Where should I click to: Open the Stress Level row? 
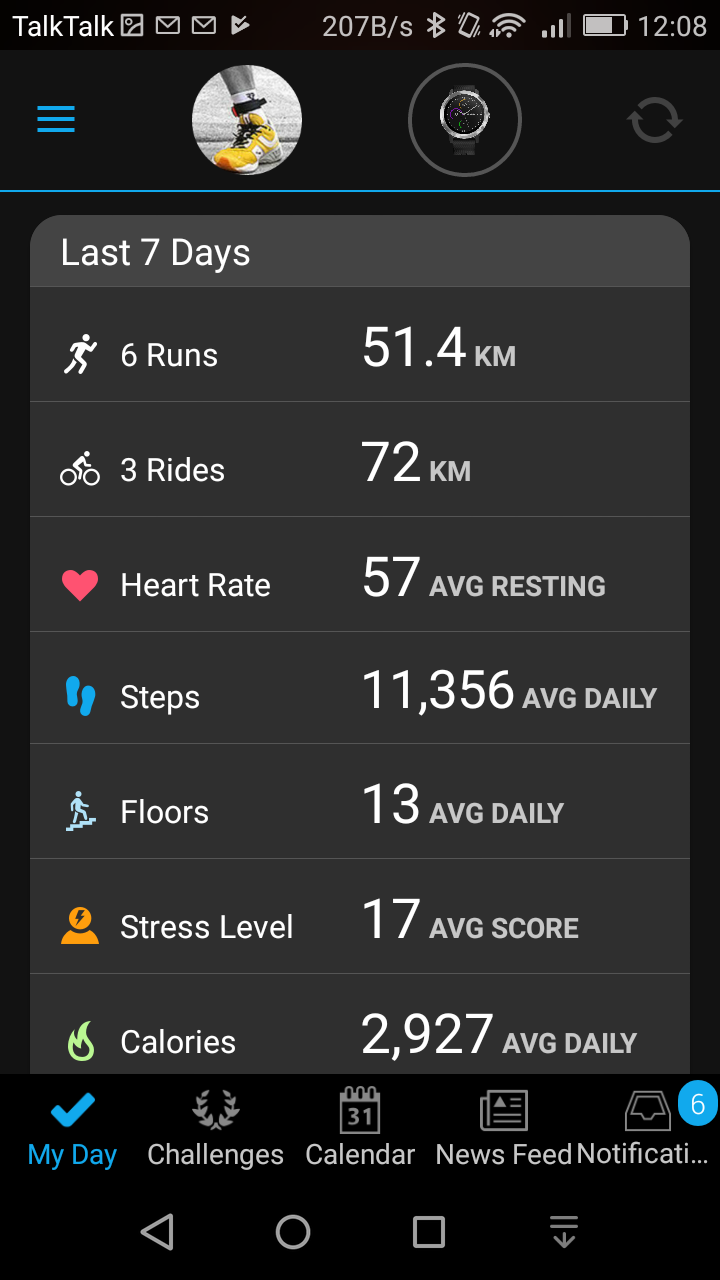click(x=360, y=918)
